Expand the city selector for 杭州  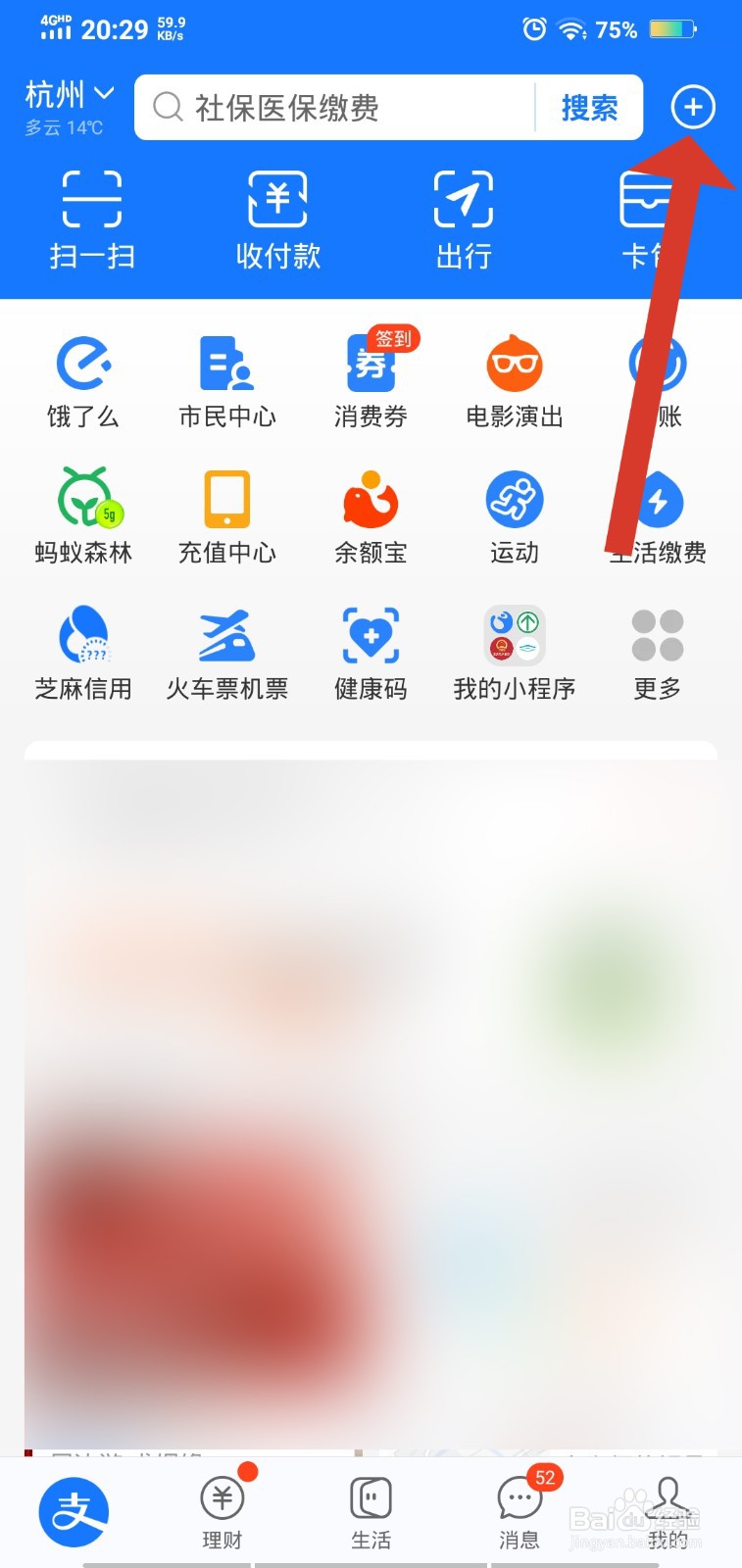[67, 96]
